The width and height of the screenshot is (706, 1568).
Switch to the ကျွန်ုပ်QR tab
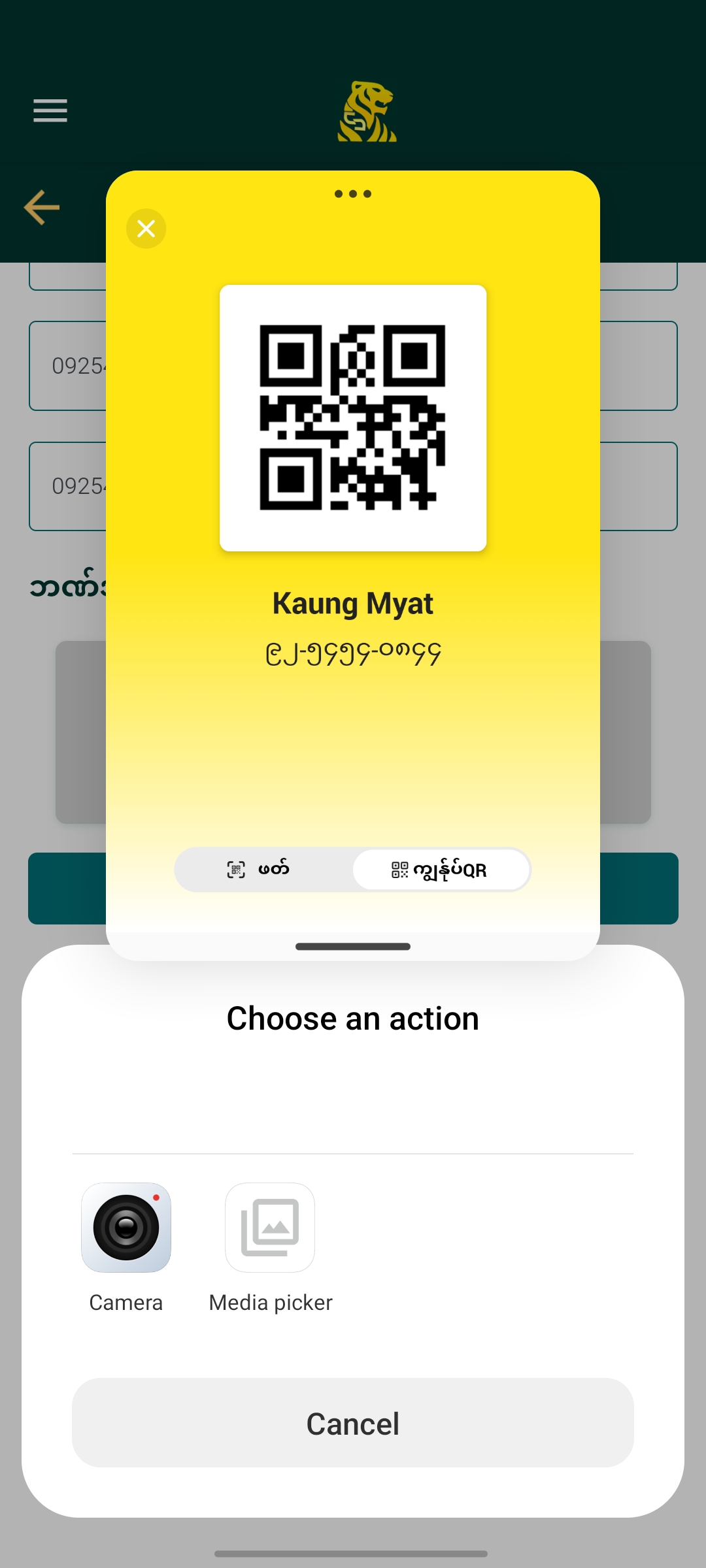coord(441,870)
